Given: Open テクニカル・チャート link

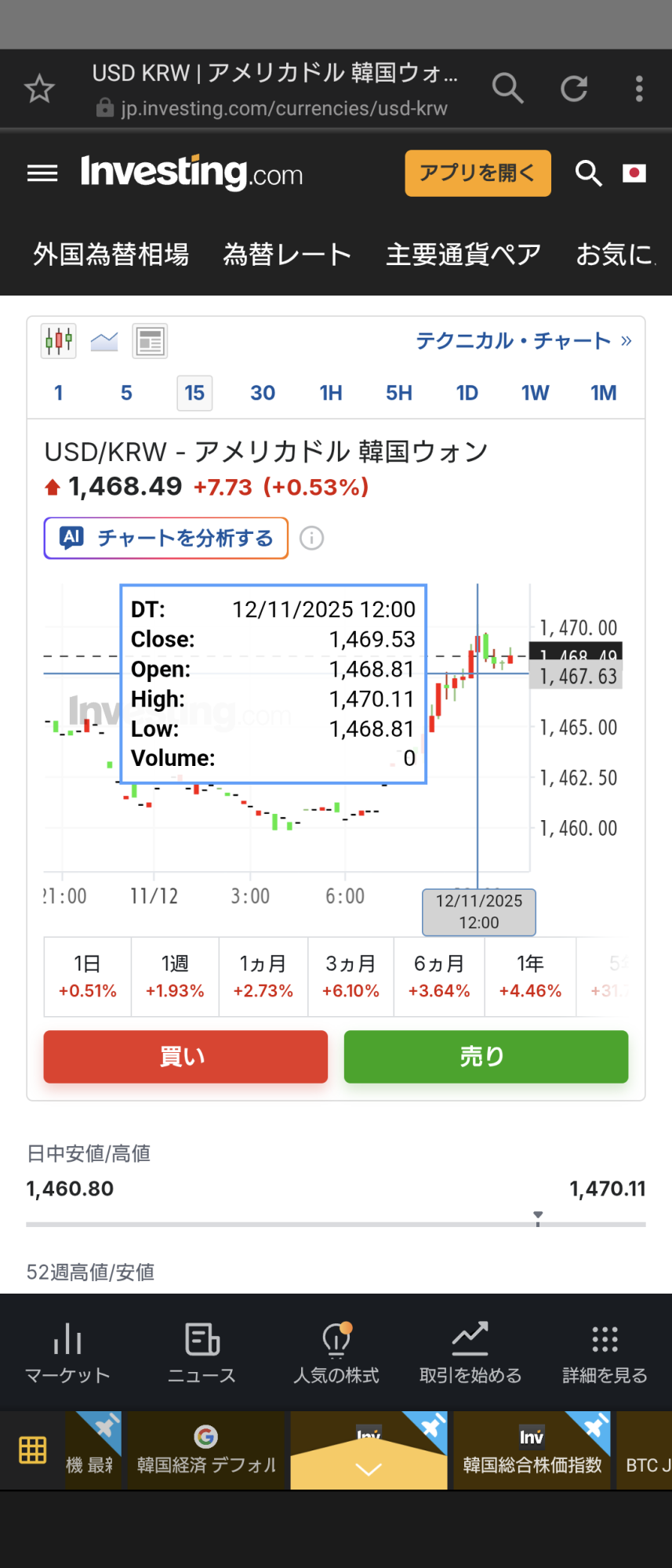Looking at the screenshot, I should pos(523,341).
